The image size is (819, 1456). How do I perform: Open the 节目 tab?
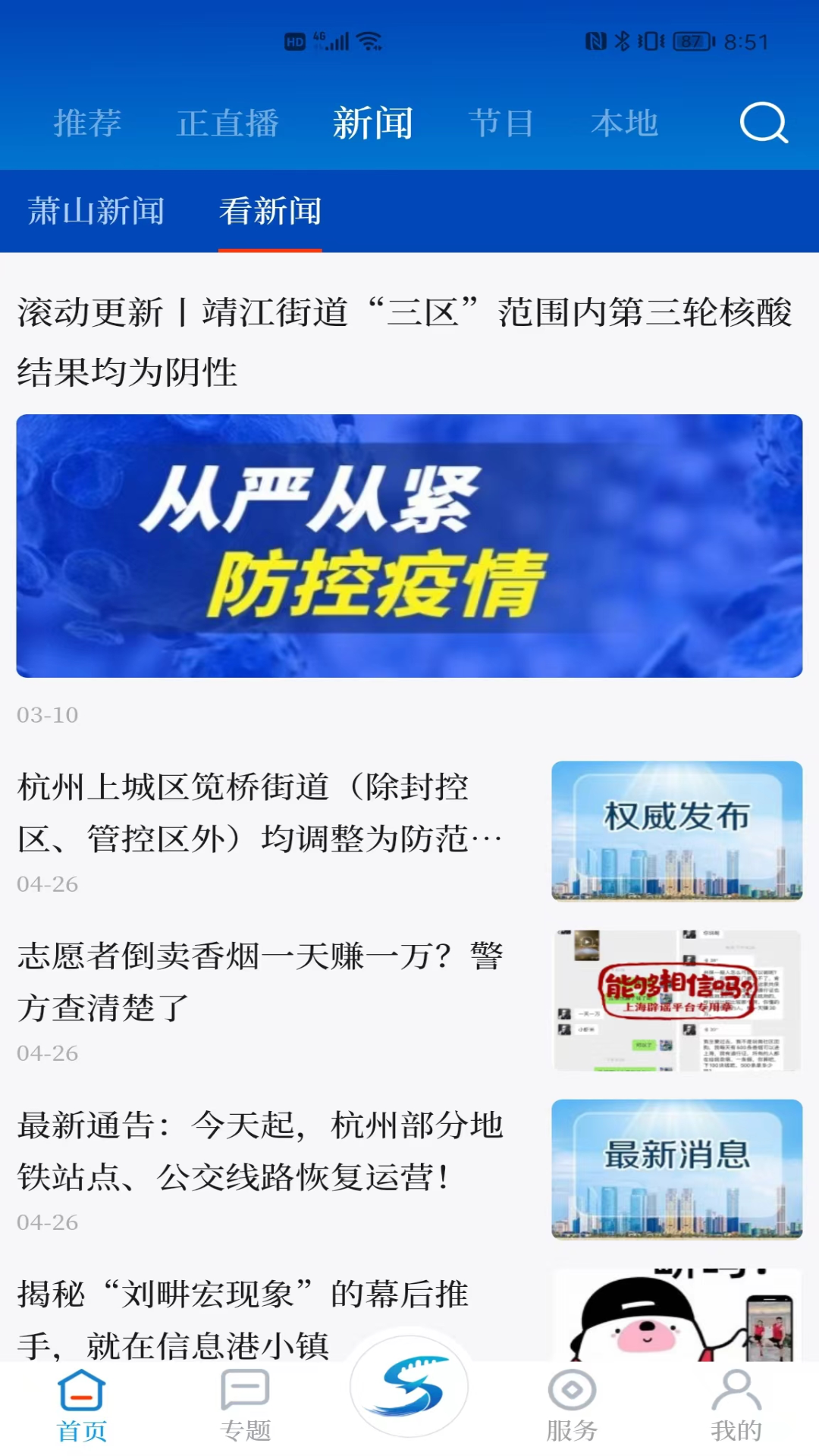click(504, 124)
